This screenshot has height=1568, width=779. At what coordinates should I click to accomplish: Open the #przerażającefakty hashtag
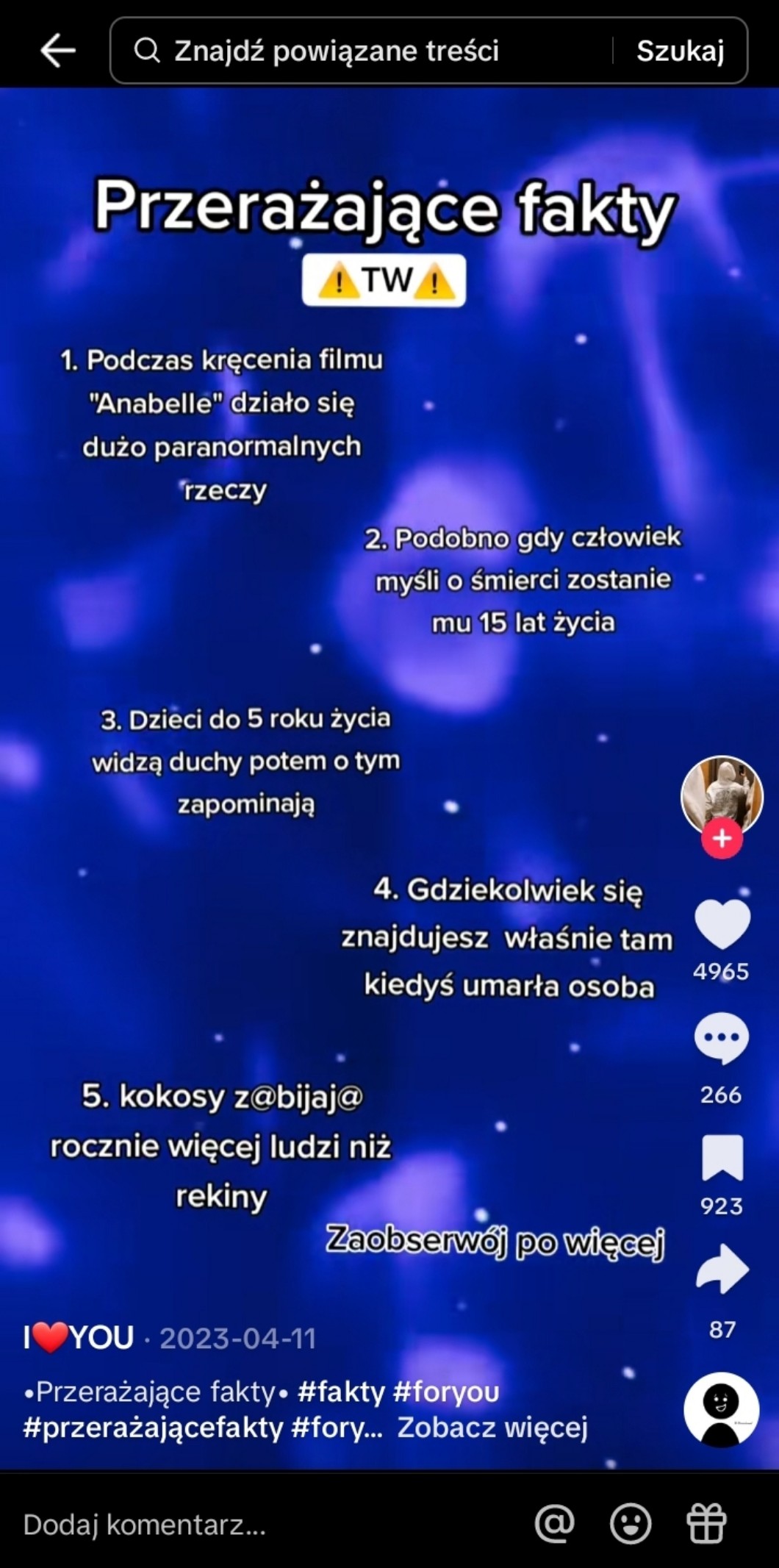click(x=153, y=1428)
